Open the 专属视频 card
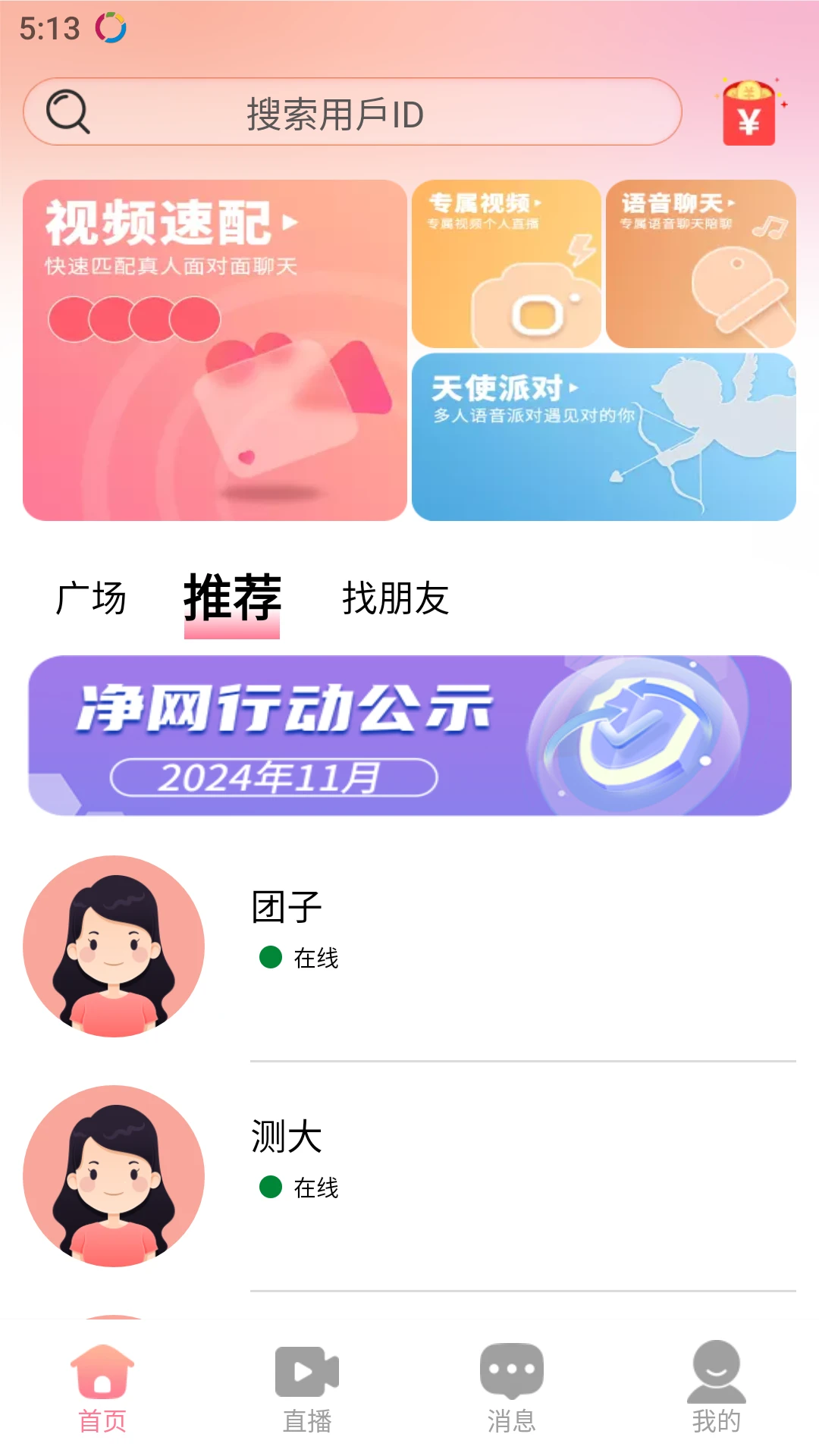Screen dimensions: 819x1456 point(506,263)
